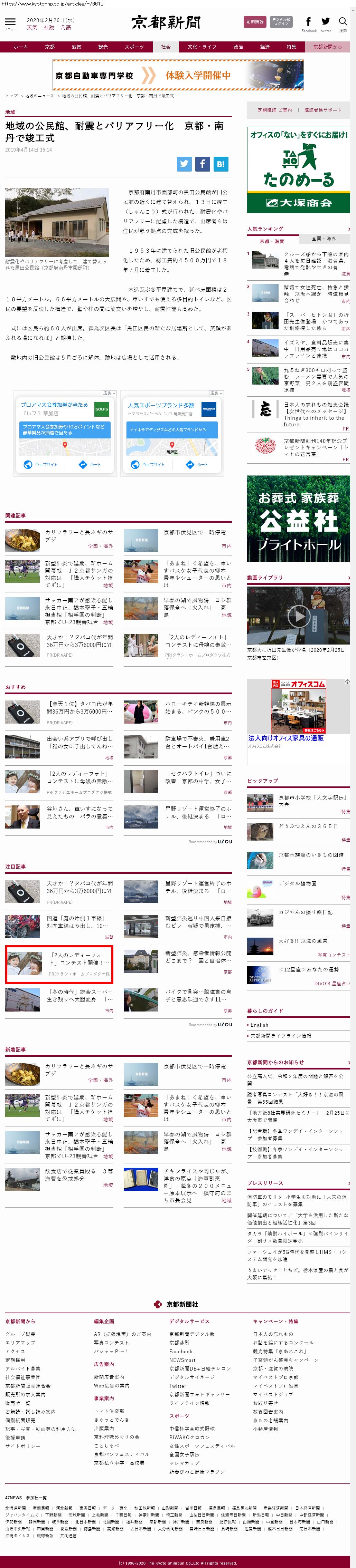Screen dimensions: 356x1568
Task: Open 京都市小学校「大文字駅伝」大会 pickup
Action: (x=311, y=800)
